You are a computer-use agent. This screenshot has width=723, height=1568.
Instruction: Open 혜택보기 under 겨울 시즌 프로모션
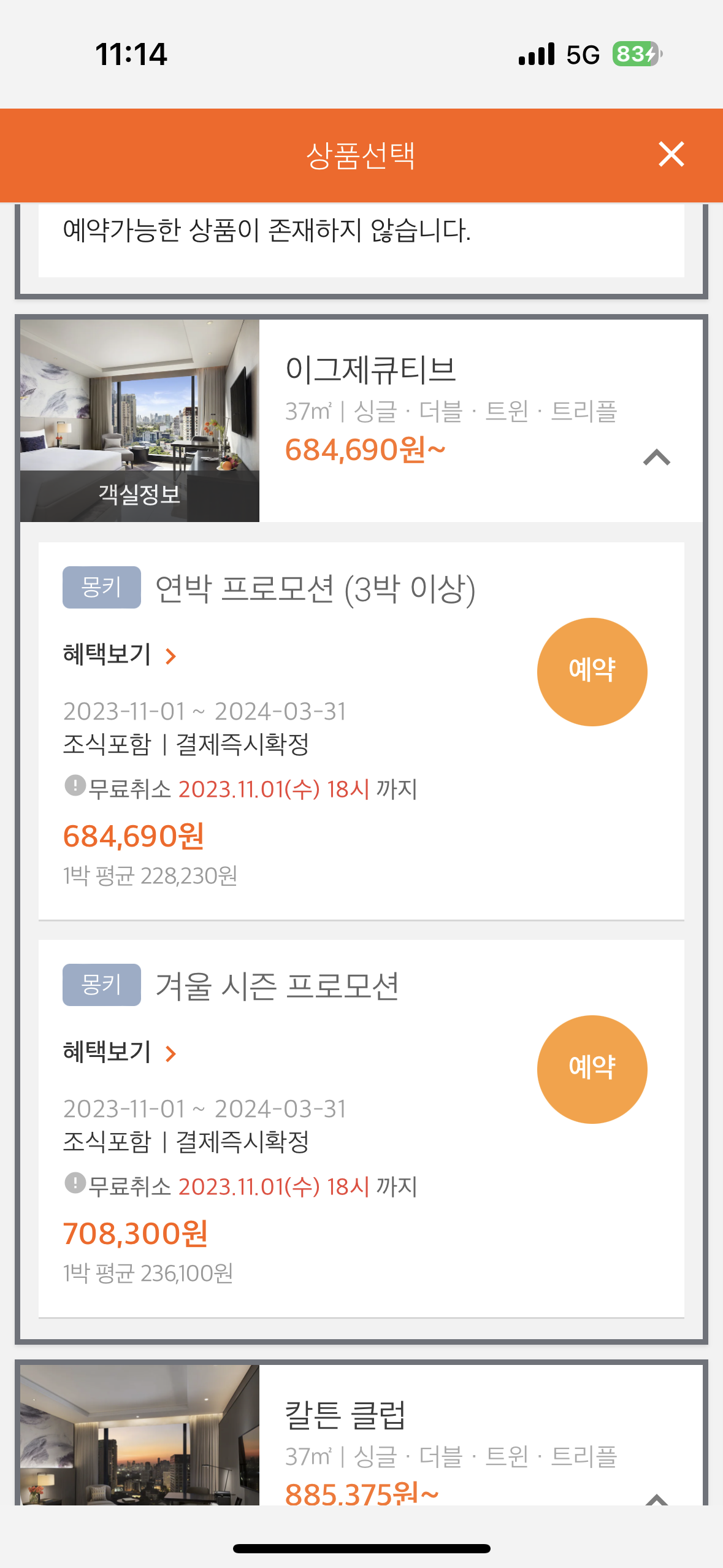120,1053
